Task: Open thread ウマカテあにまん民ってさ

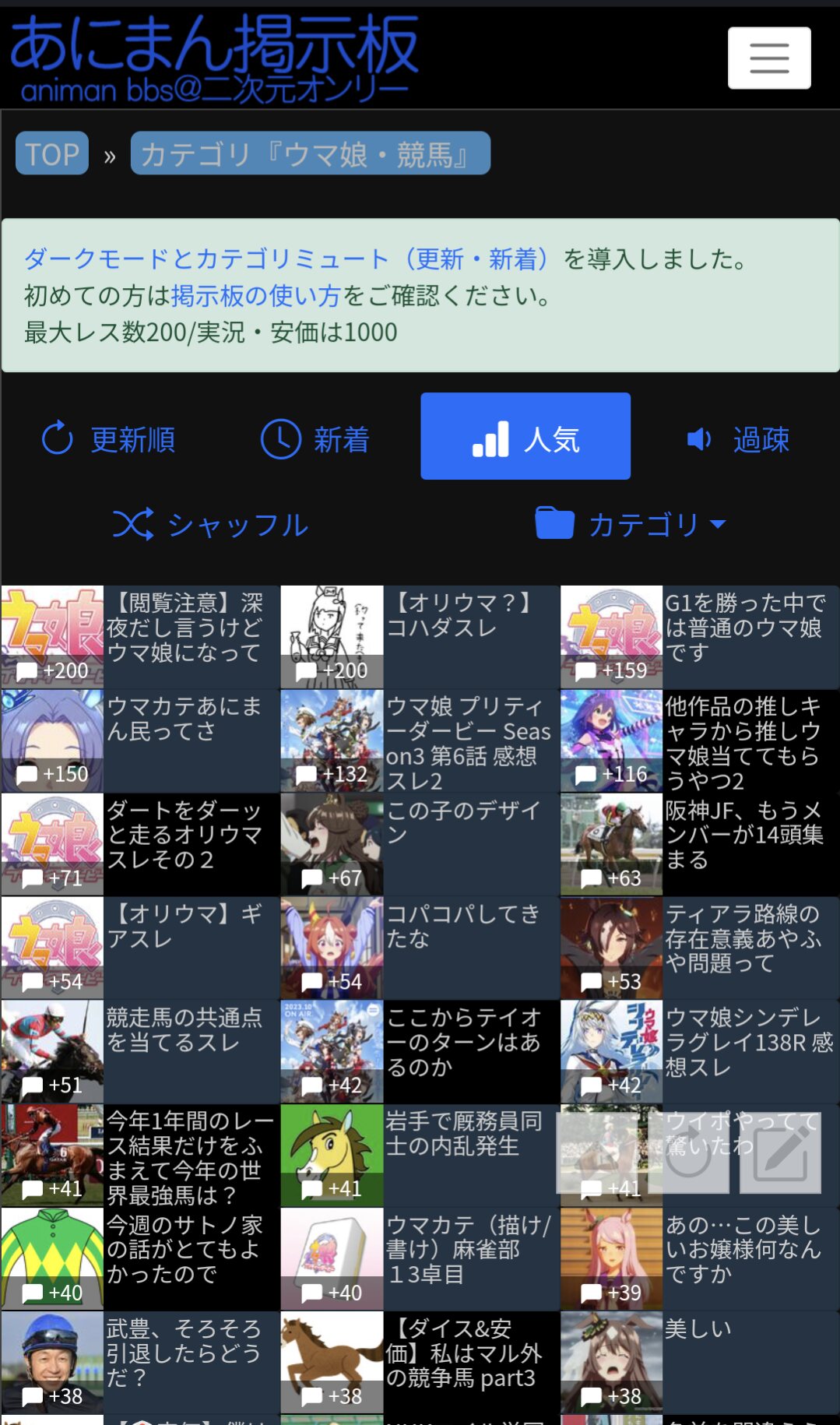Action: (140, 741)
